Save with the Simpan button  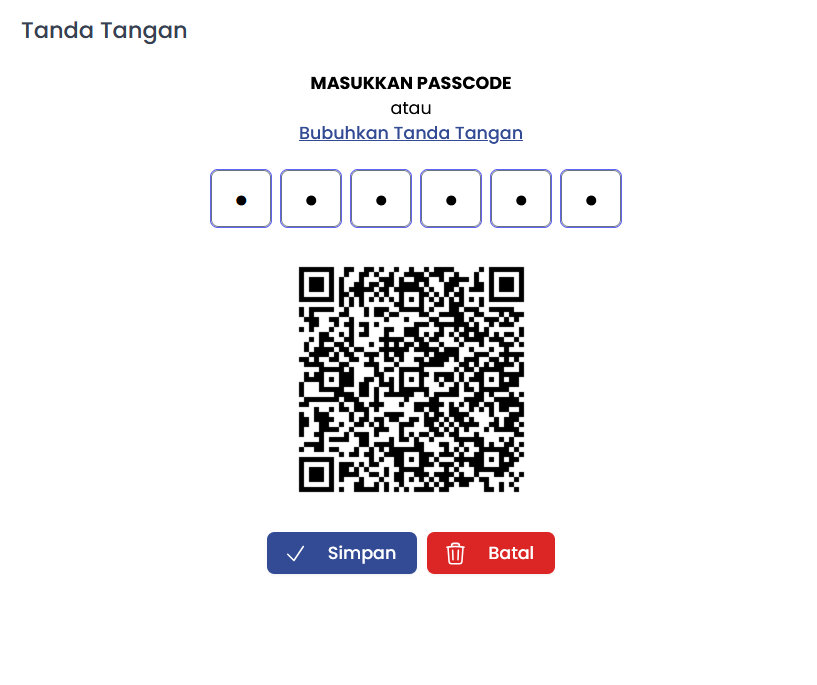[341, 553]
